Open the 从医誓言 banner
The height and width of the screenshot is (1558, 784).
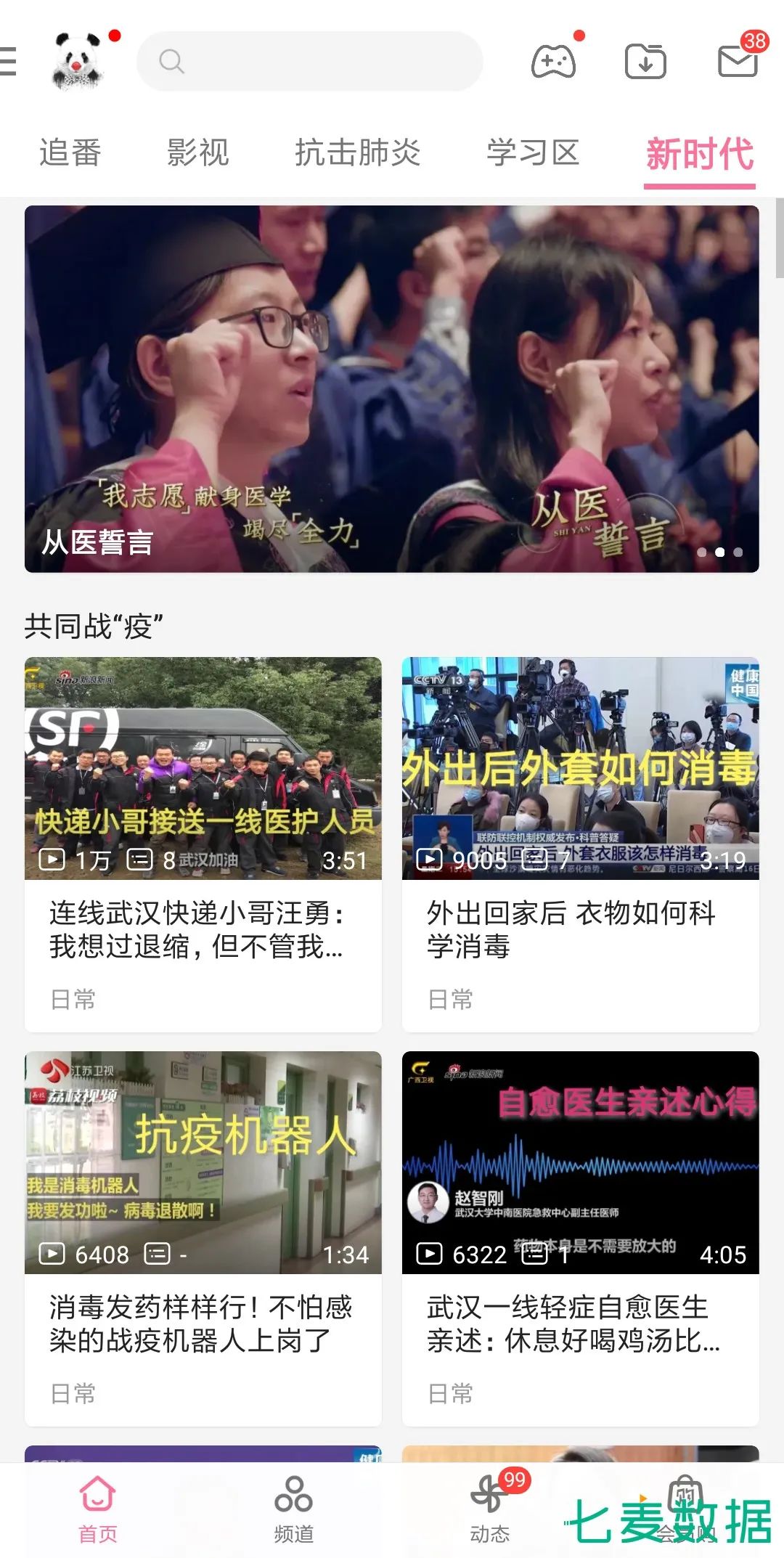click(392, 389)
